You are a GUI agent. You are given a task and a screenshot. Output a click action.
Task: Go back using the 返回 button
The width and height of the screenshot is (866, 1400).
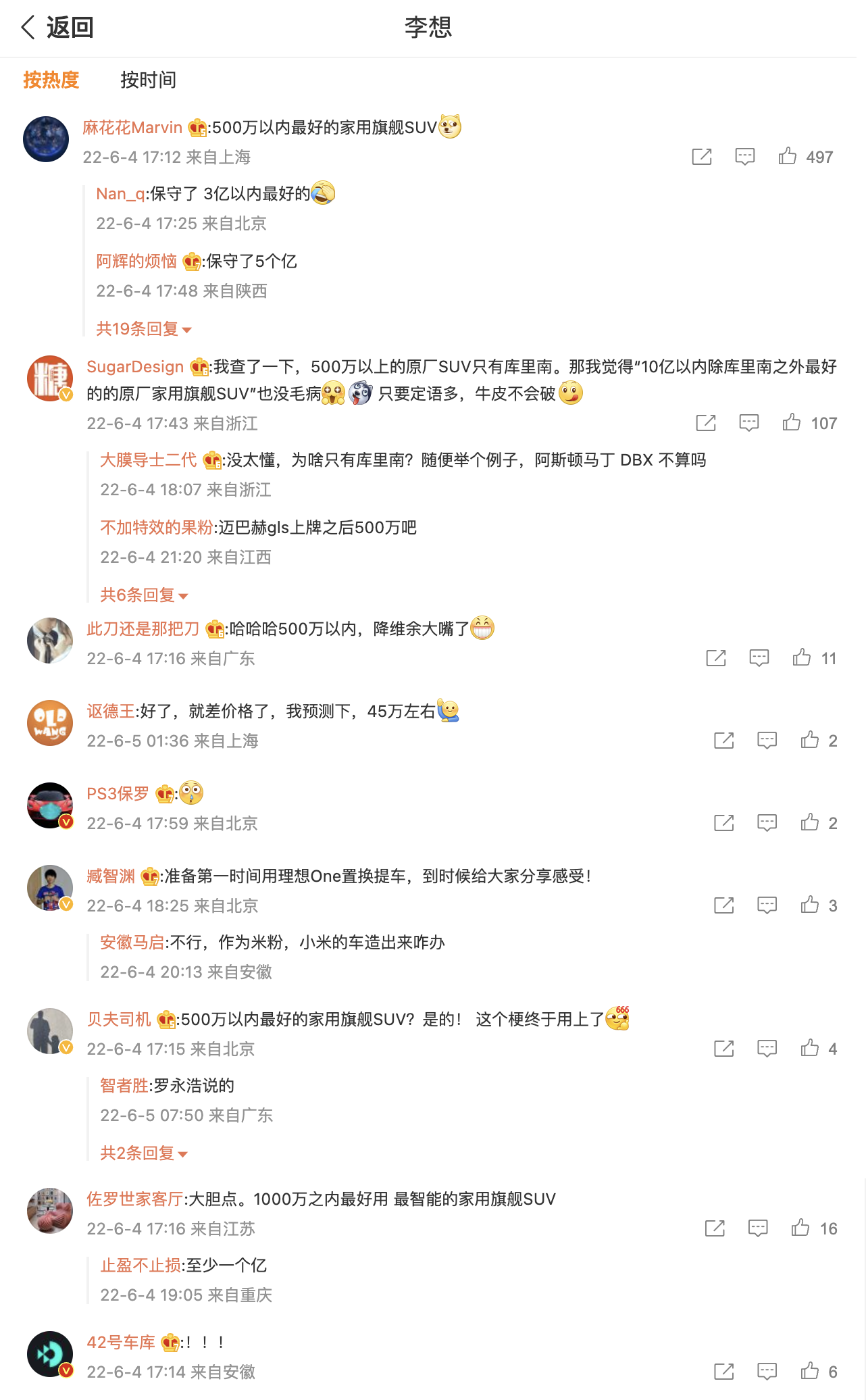click(x=58, y=28)
